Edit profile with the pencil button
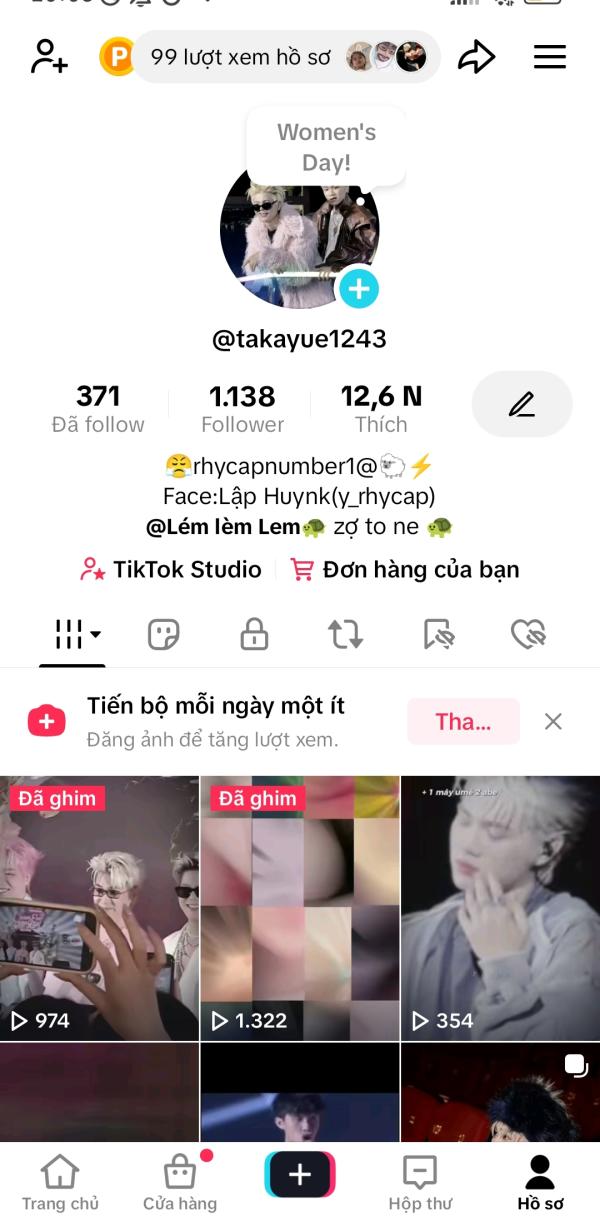 [521, 404]
